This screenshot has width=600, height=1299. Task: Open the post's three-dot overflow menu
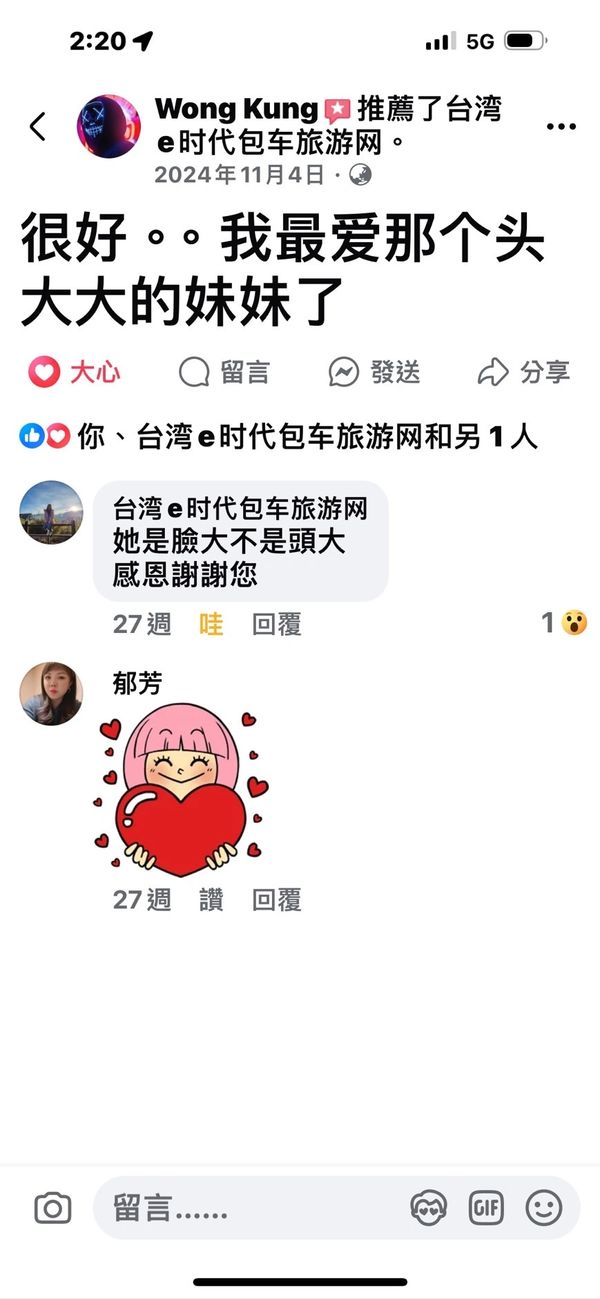pos(562,127)
